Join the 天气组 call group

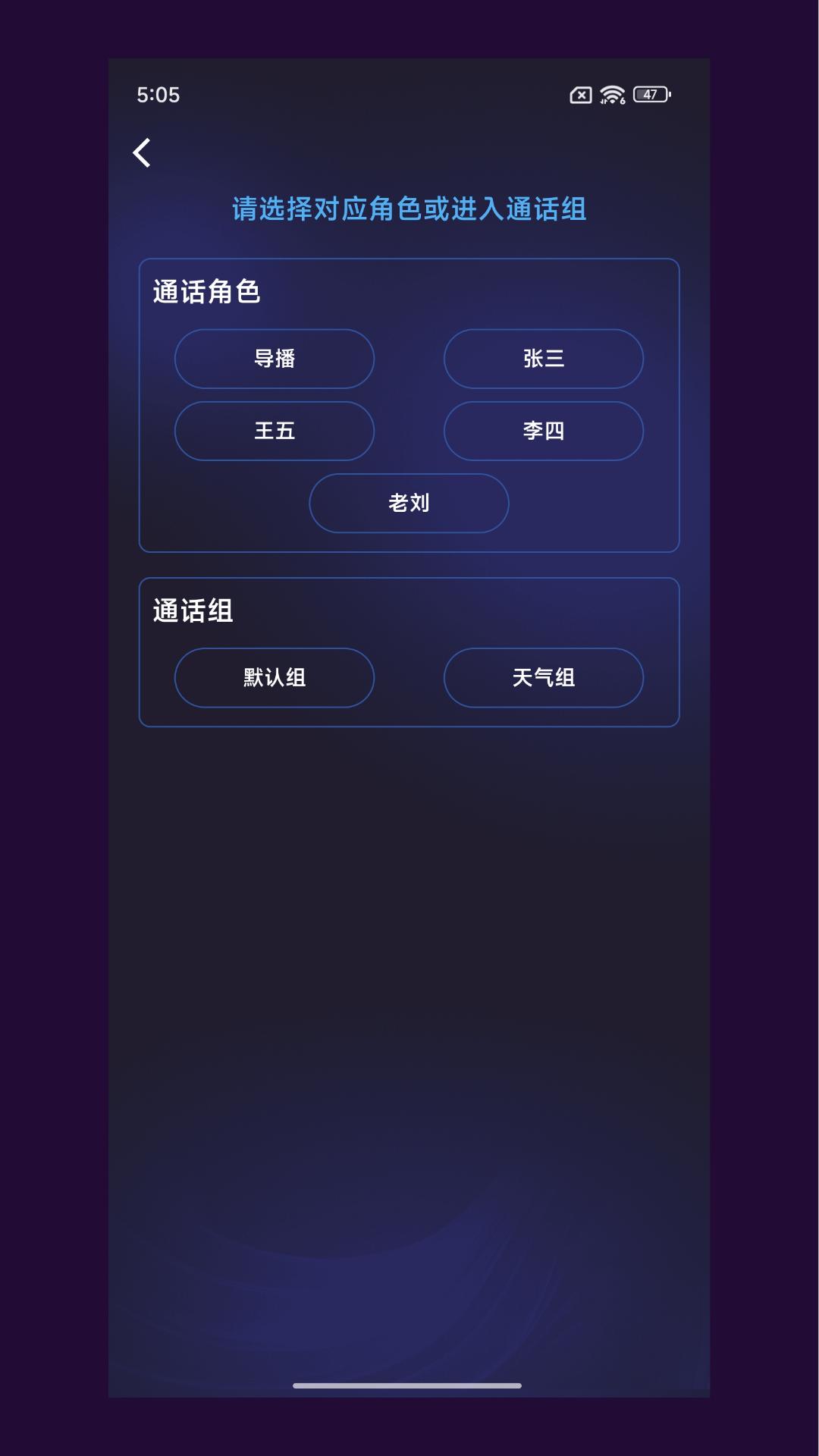543,678
